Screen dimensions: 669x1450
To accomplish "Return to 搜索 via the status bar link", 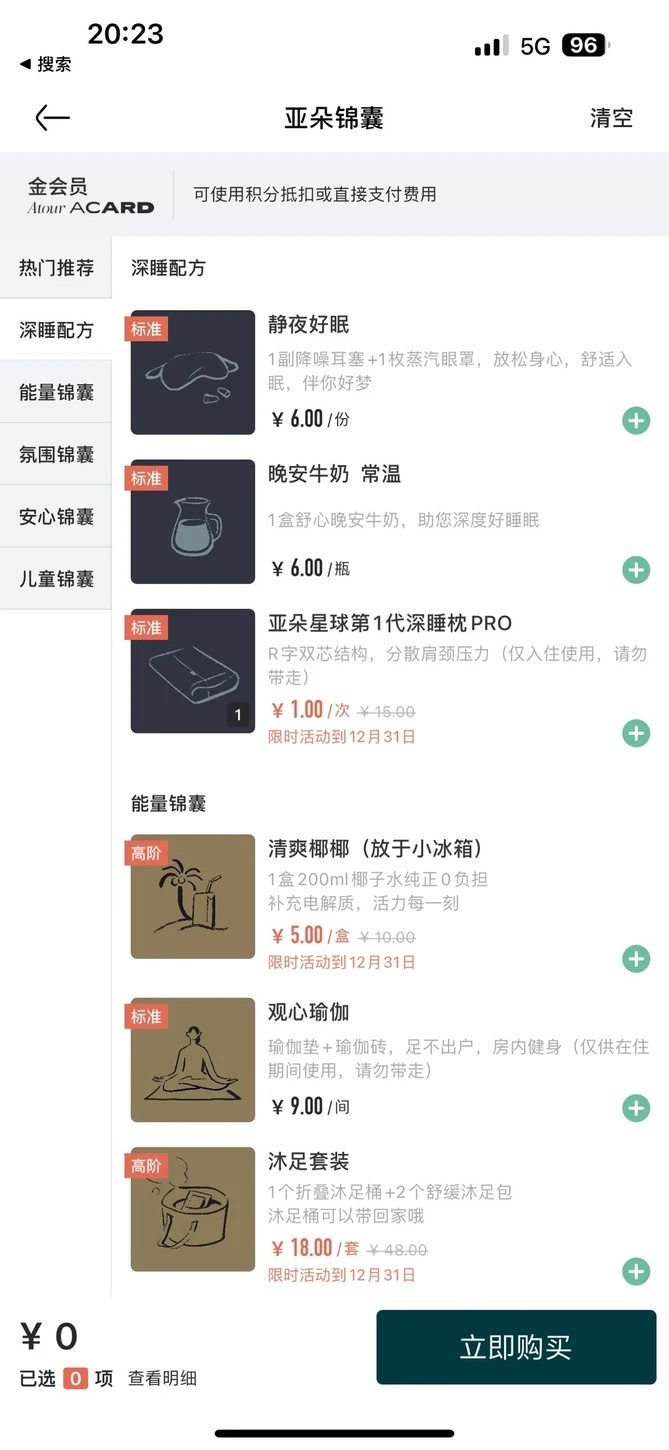I will (46, 64).
